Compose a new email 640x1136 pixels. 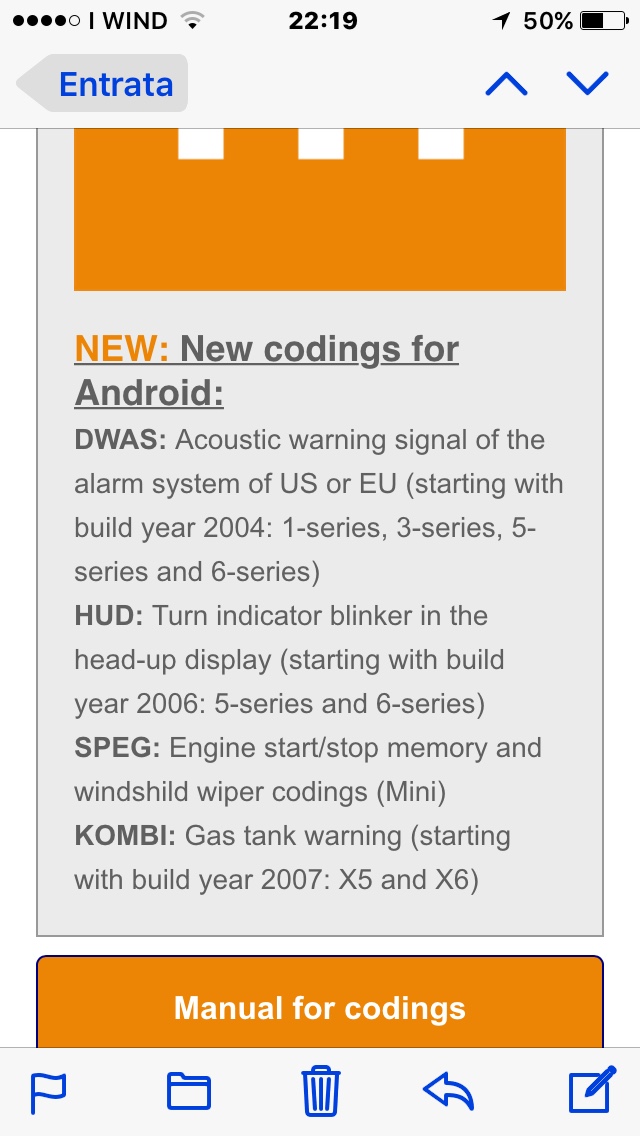[591, 1091]
